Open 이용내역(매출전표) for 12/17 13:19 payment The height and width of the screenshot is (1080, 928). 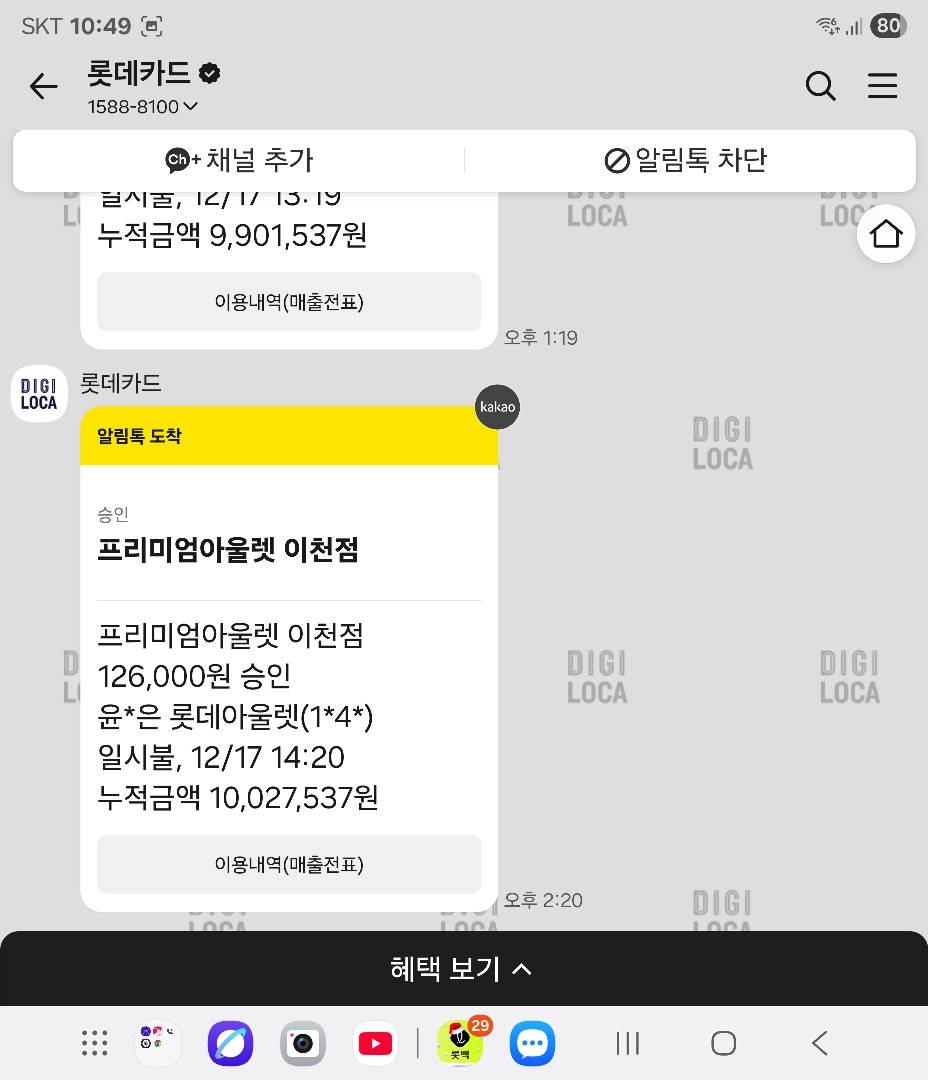[x=289, y=302]
